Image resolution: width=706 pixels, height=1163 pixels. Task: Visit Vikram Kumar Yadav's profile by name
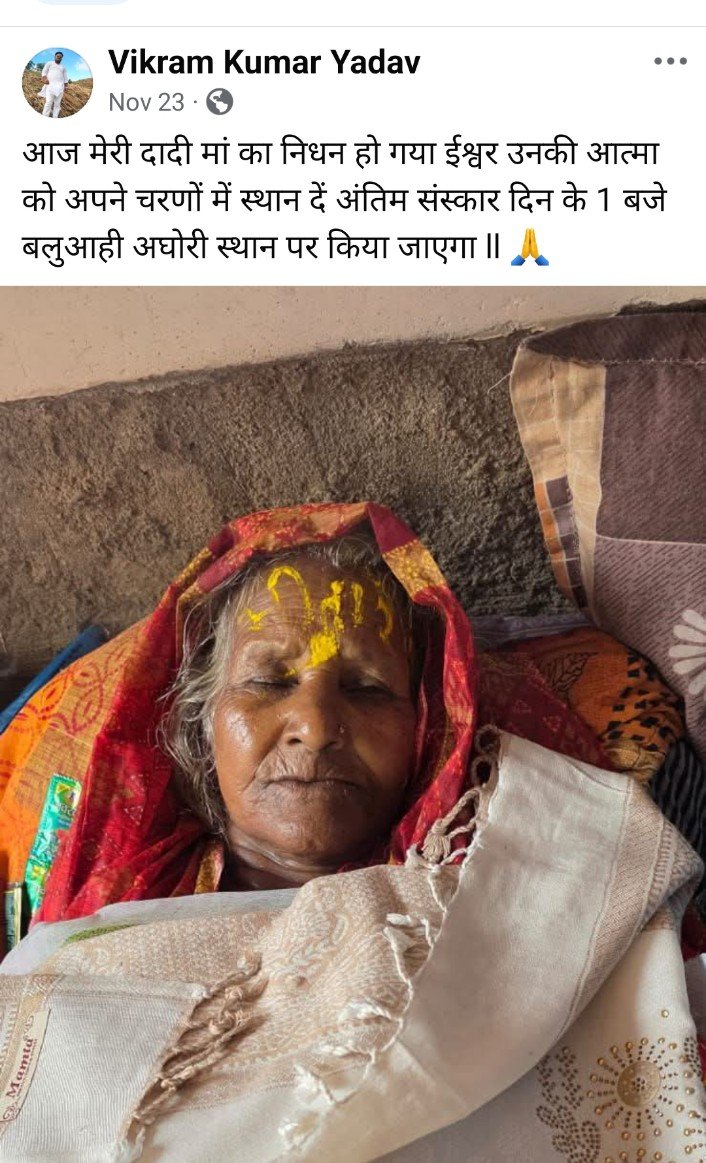tap(264, 63)
